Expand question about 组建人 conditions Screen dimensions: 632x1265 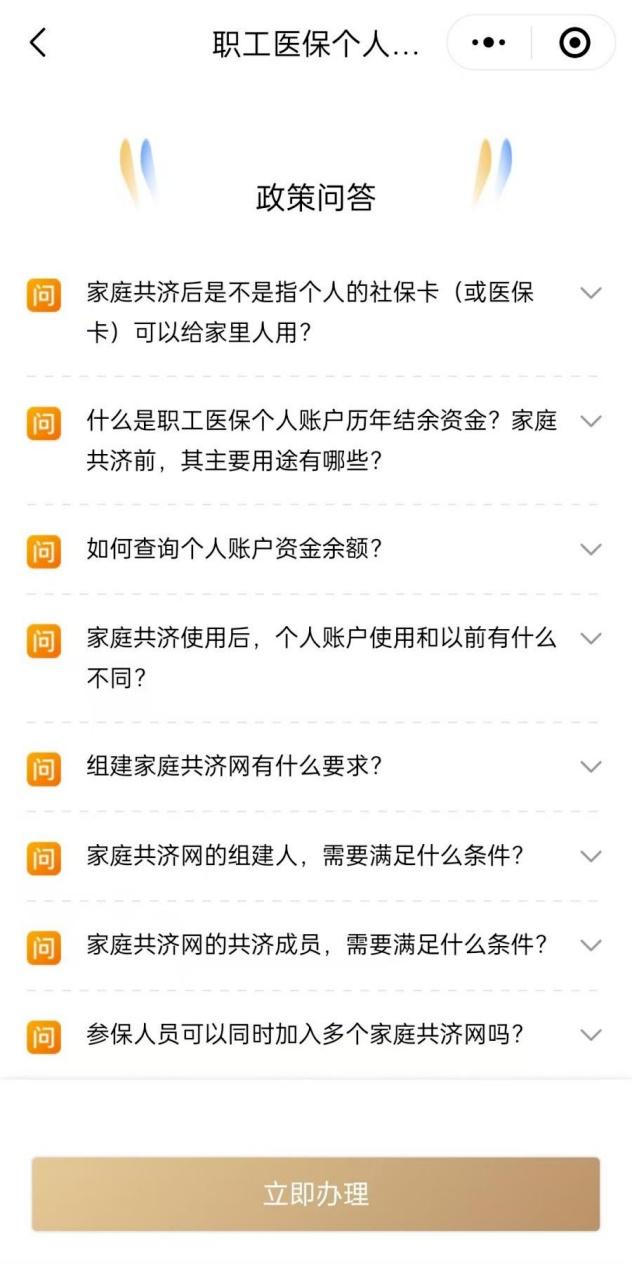[591, 856]
